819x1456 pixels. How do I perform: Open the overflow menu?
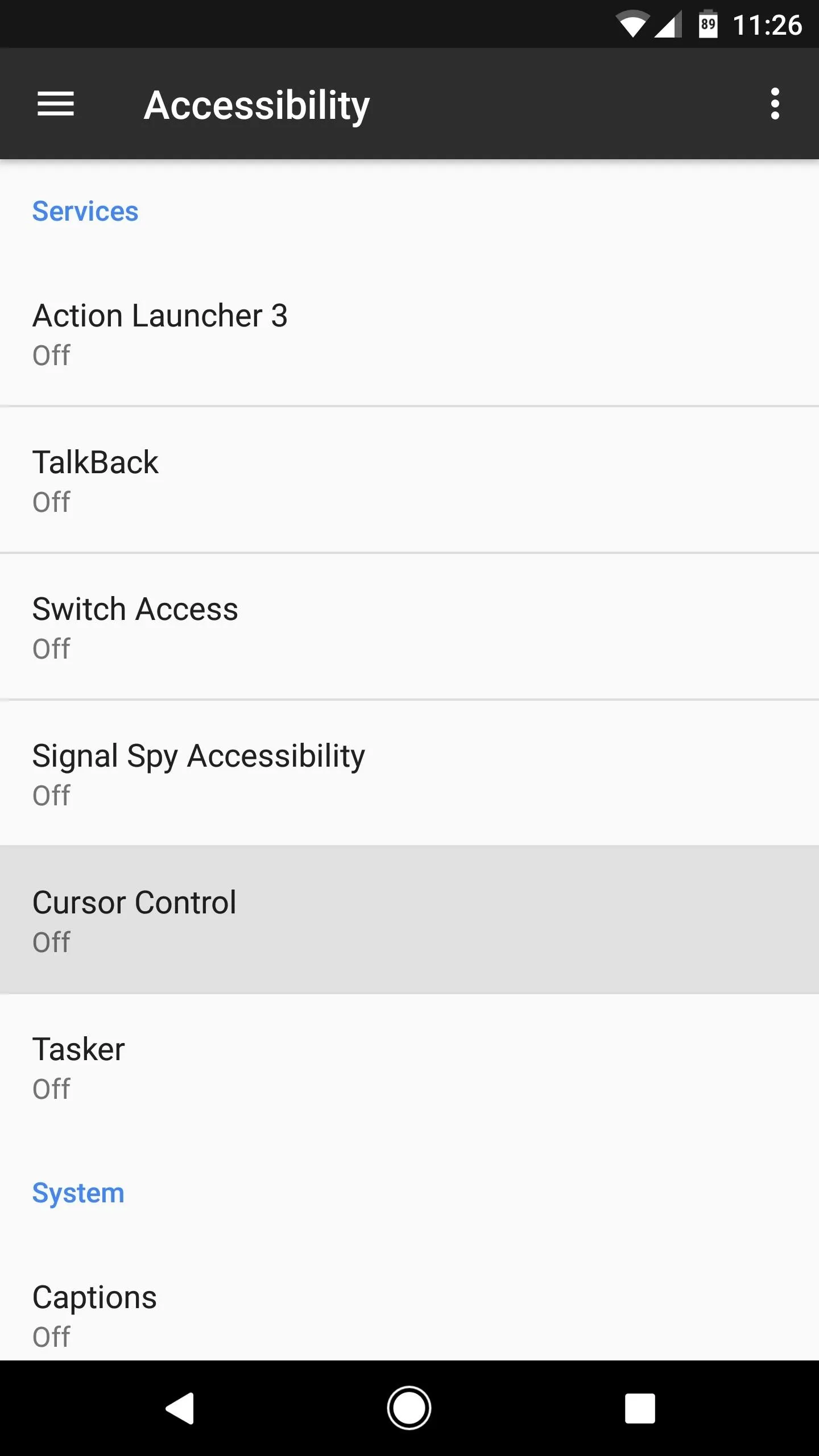tap(775, 104)
